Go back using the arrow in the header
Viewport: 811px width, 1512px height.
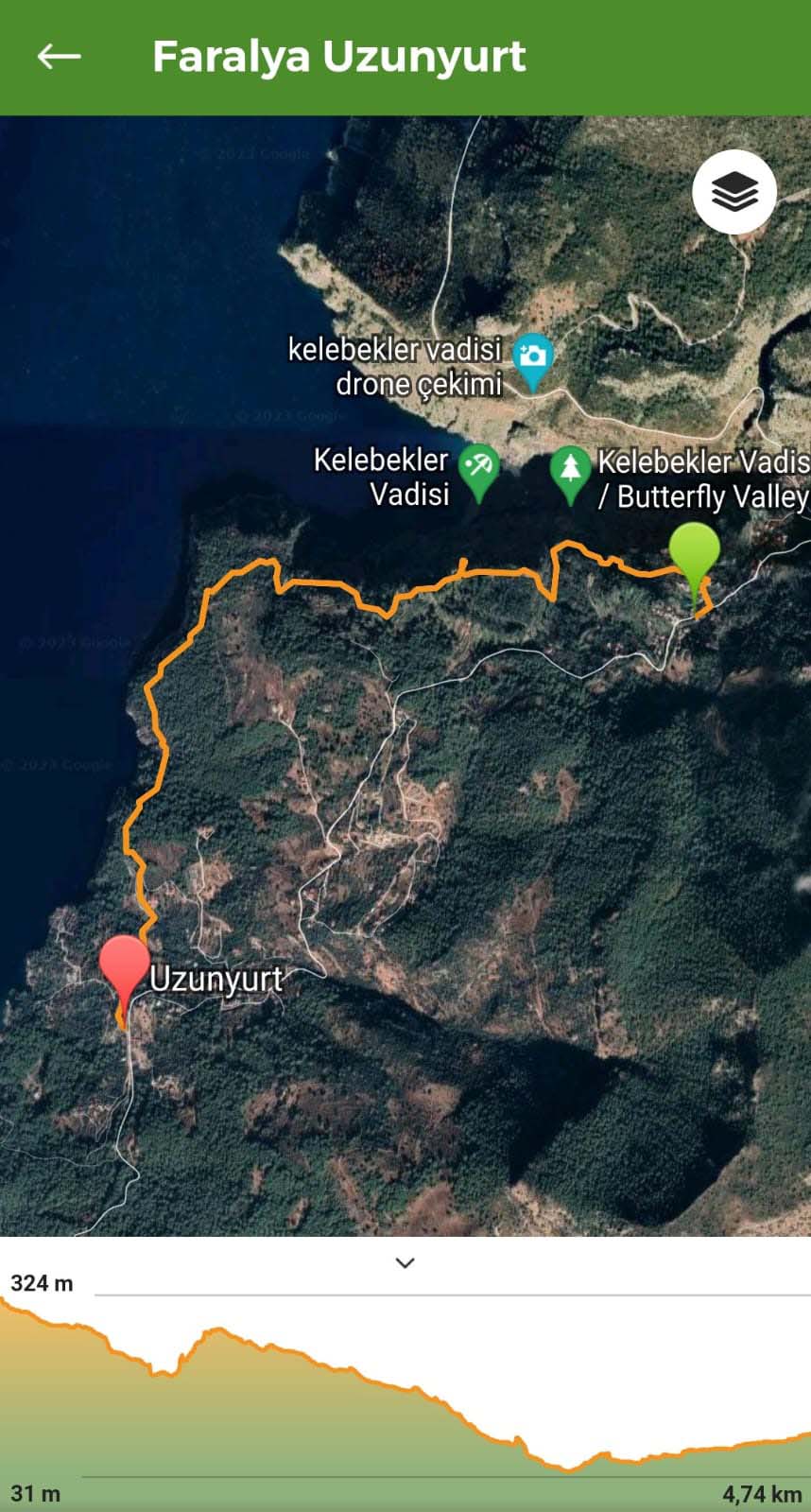tap(59, 57)
